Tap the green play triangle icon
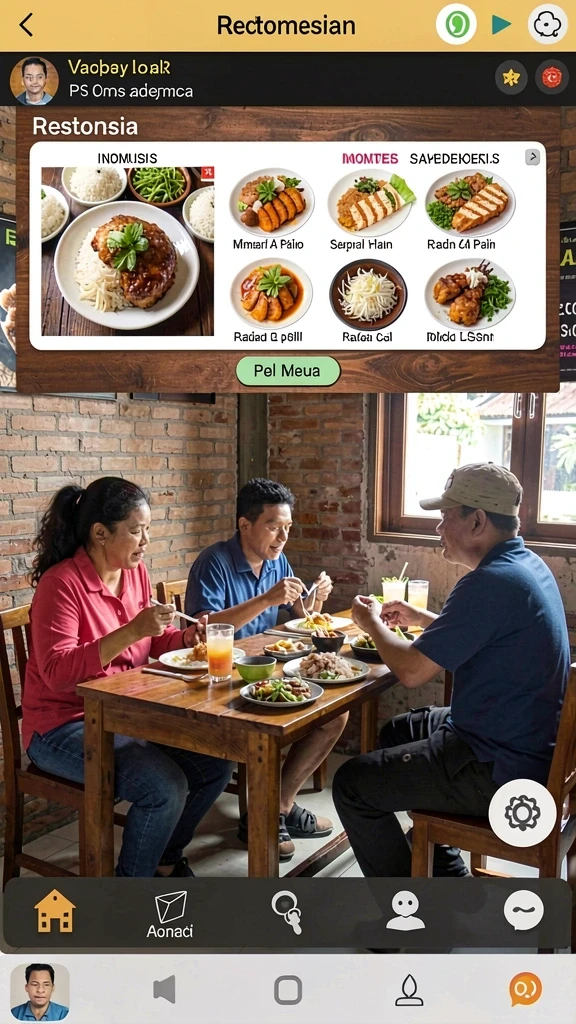The height and width of the screenshot is (1024, 576). point(501,25)
